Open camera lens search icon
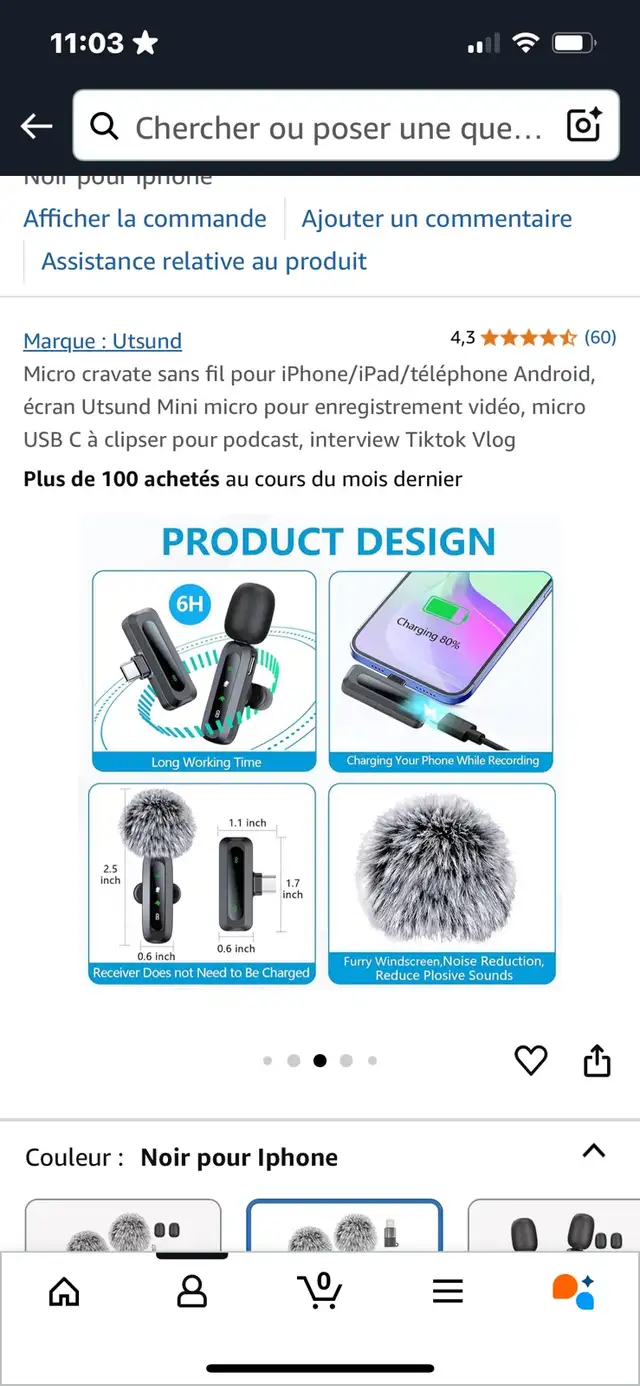 (x=584, y=125)
